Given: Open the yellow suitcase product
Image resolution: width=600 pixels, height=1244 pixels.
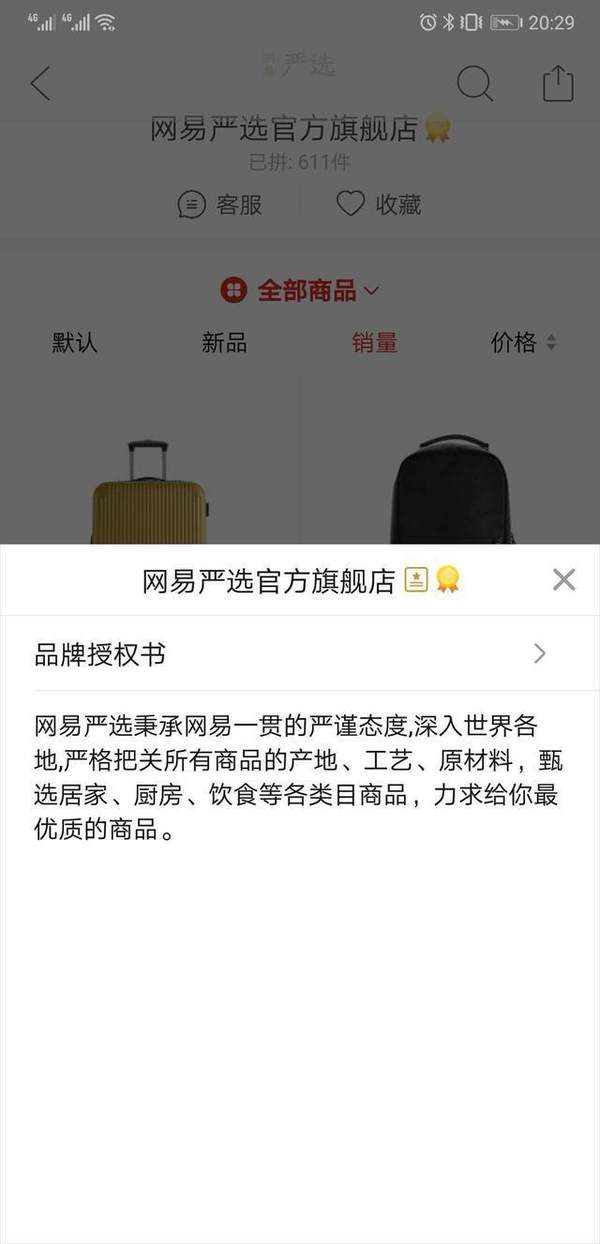Looking at the screenshot, I should click(x=150, y=493).
